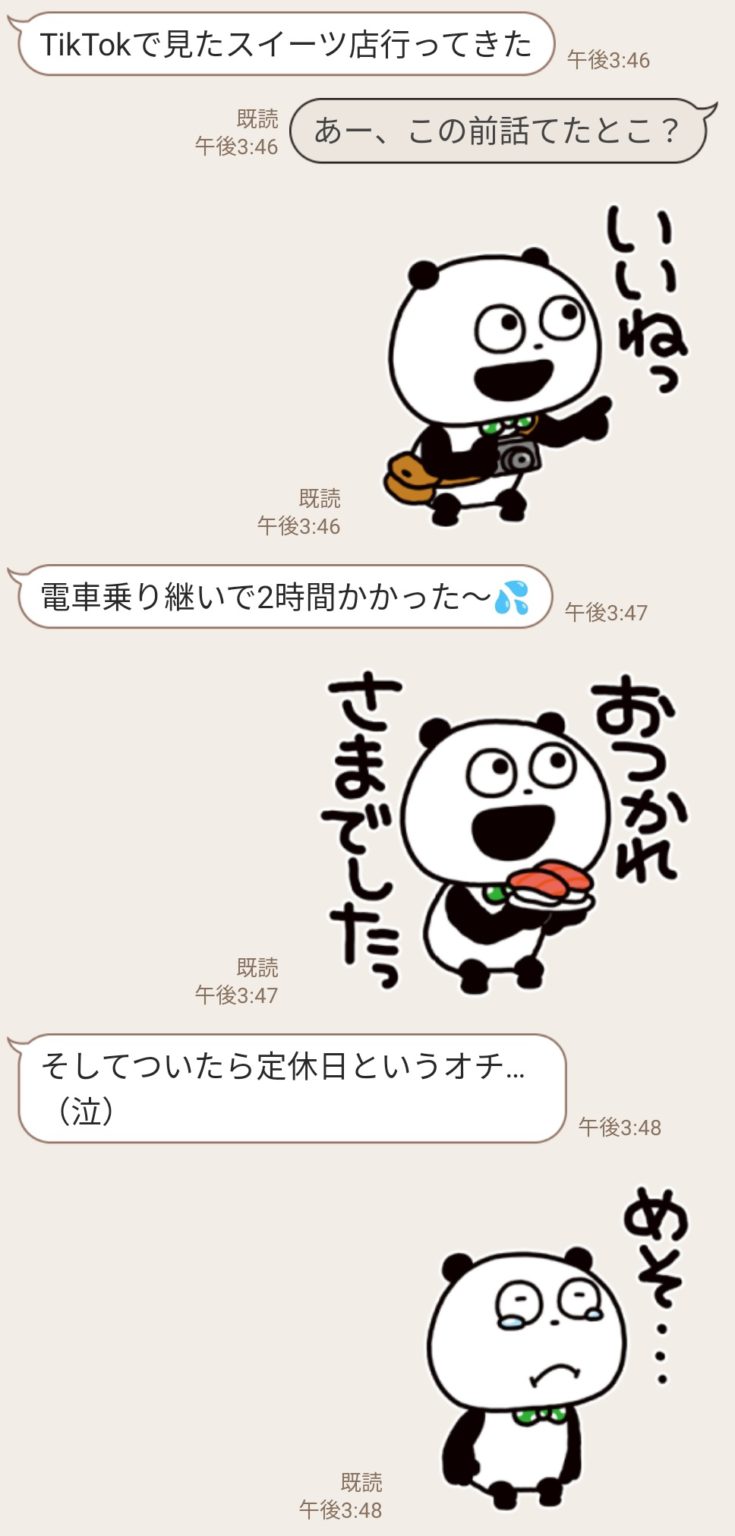Viewport: 735px width, 1536px height.
Task: Tap the おつかれさまでしたっ sushi panda sticker
Action: 505,835
